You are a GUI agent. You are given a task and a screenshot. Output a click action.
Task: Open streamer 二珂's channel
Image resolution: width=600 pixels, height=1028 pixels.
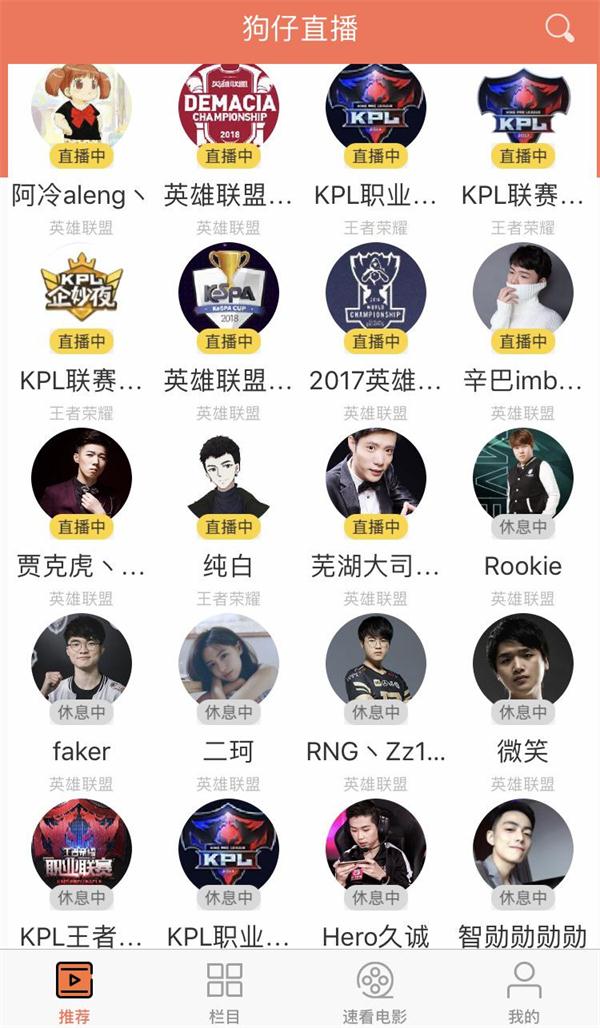pyautogui.click(x=228, y=665)
